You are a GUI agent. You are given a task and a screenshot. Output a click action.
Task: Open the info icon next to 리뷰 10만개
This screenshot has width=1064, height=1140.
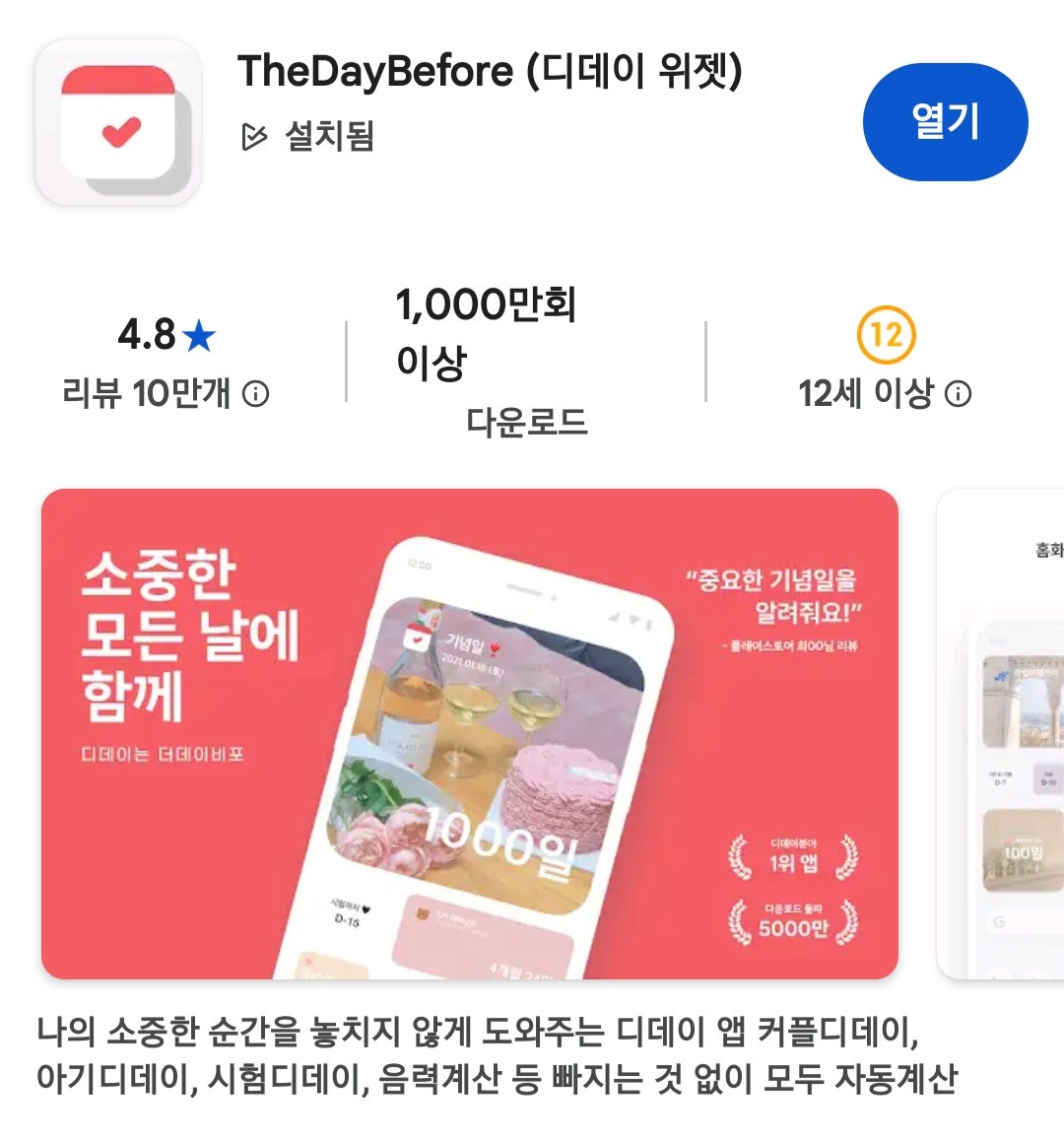255,394
